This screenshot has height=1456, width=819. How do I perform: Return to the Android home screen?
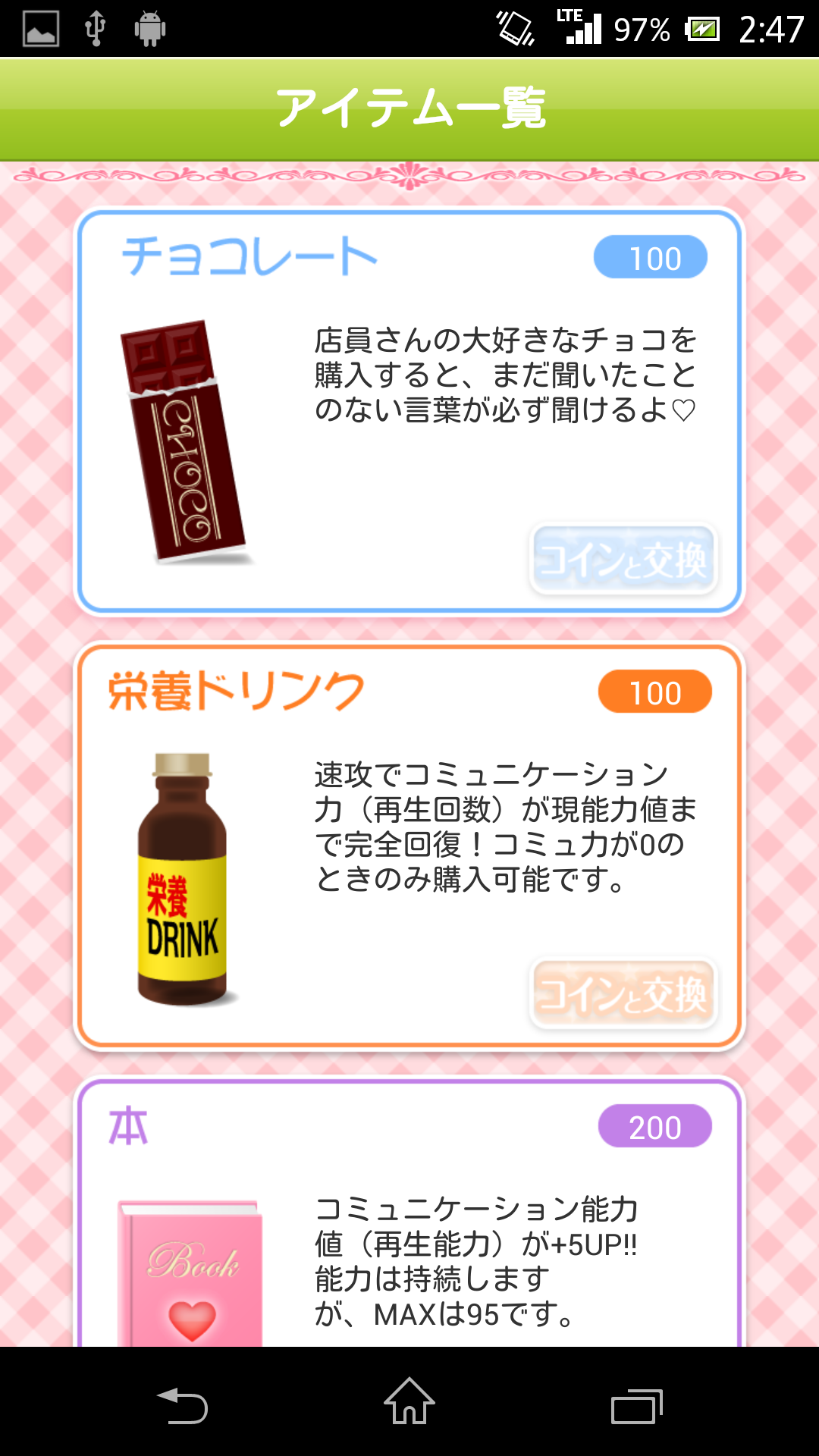tap(409, 1403)
